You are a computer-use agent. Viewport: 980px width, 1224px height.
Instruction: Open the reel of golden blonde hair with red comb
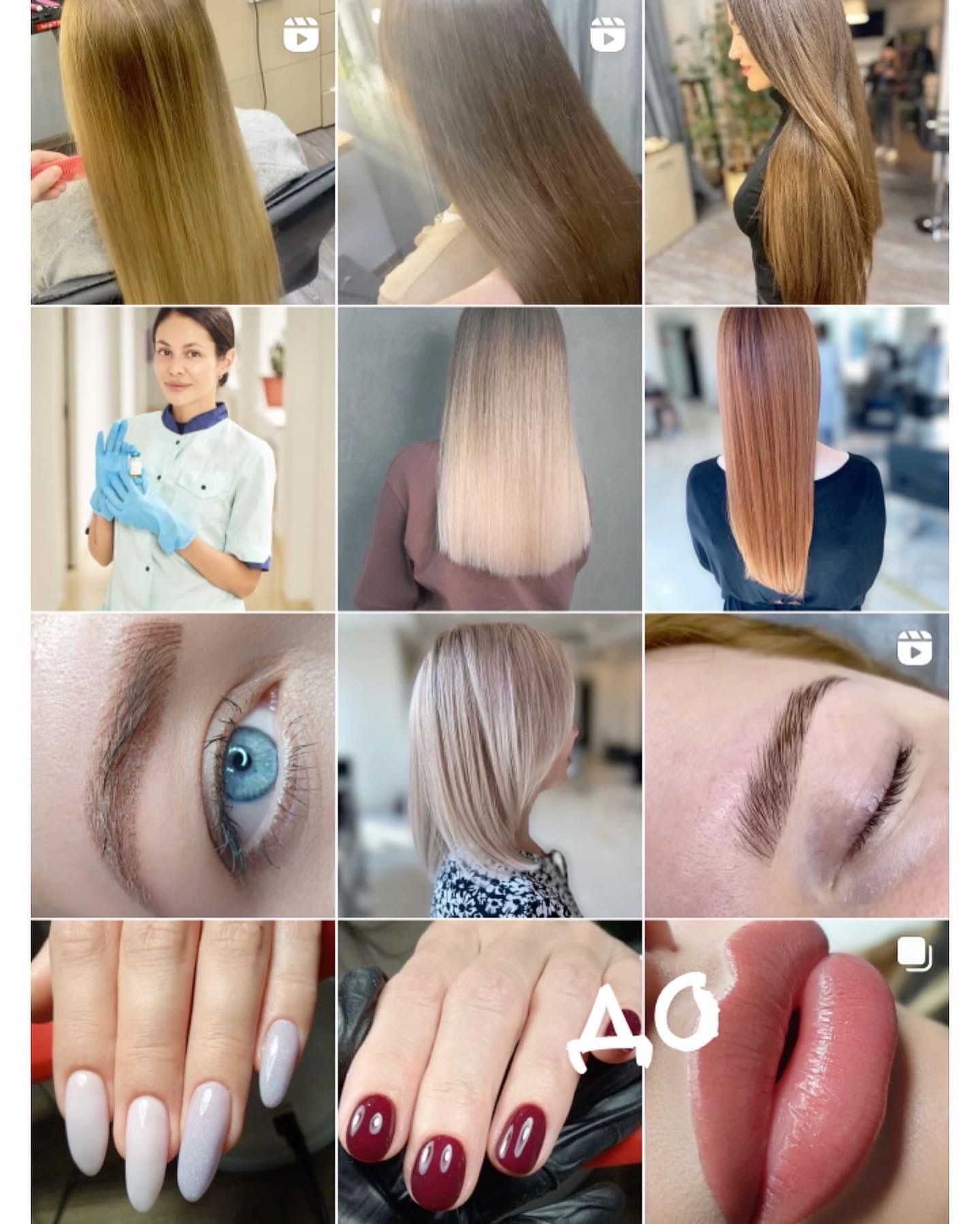tap(182, 152)
